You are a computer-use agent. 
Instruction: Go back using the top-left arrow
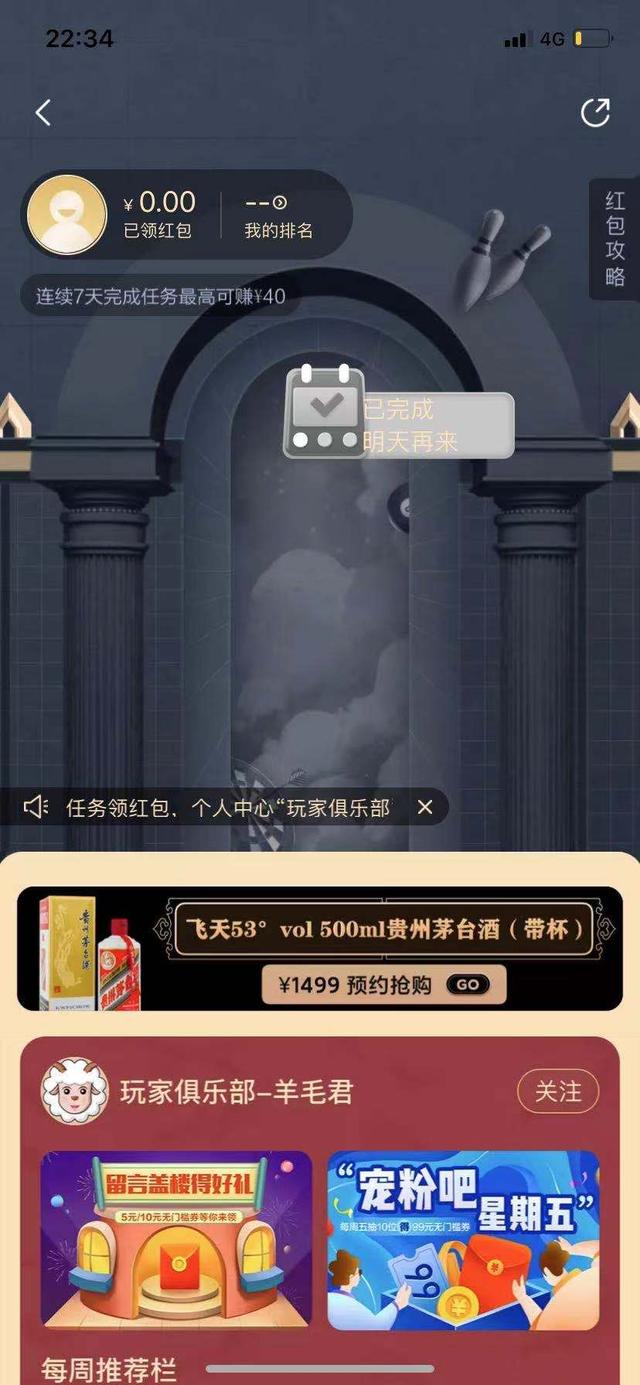coord(43,113)
